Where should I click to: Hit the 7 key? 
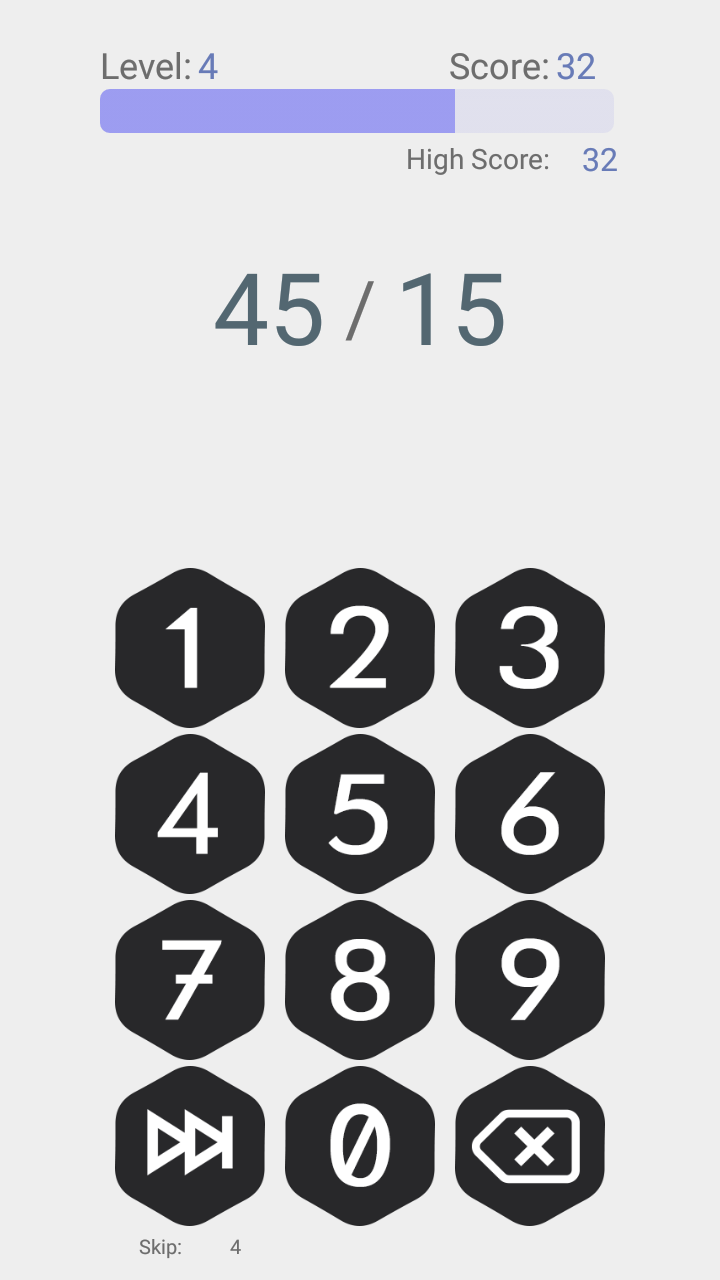(190, 980)
